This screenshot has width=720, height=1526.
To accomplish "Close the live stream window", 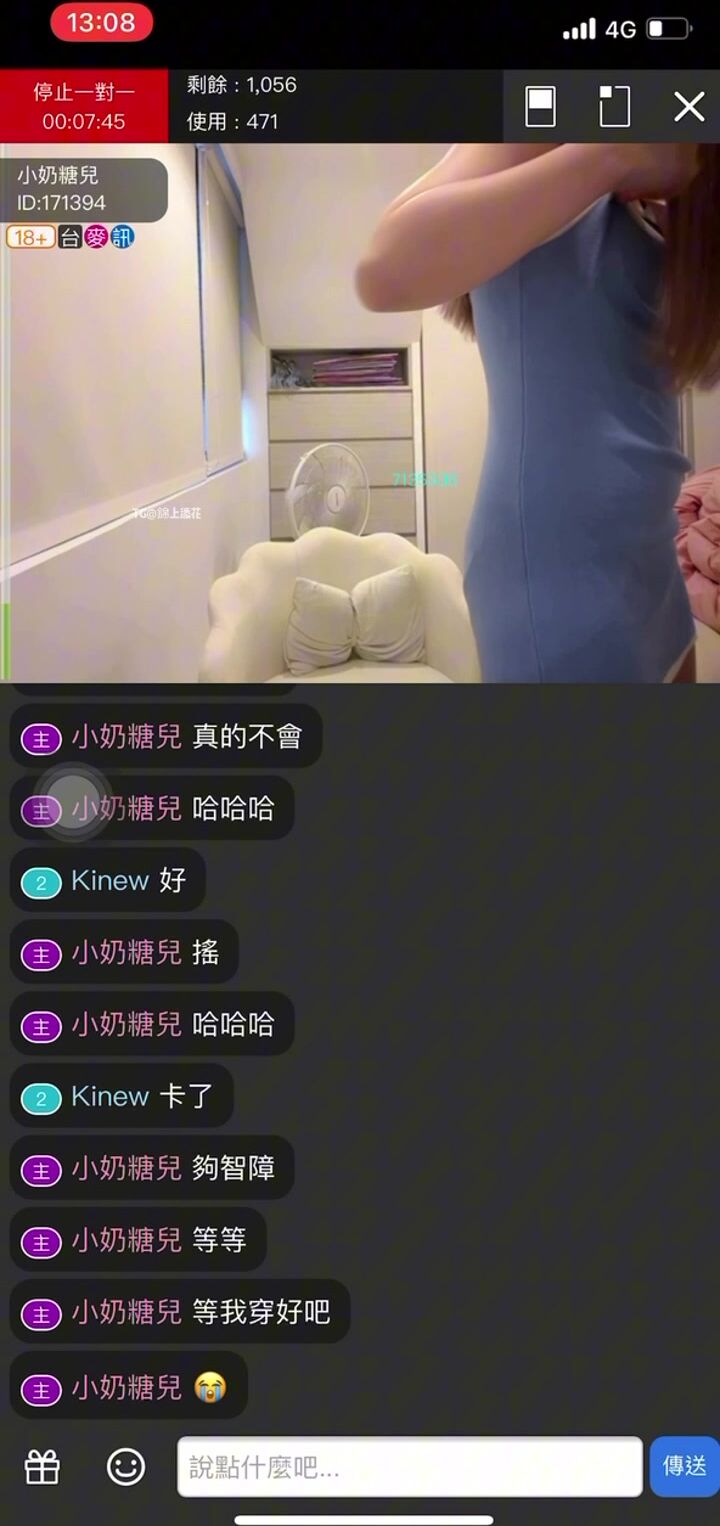I will (689, 106).
